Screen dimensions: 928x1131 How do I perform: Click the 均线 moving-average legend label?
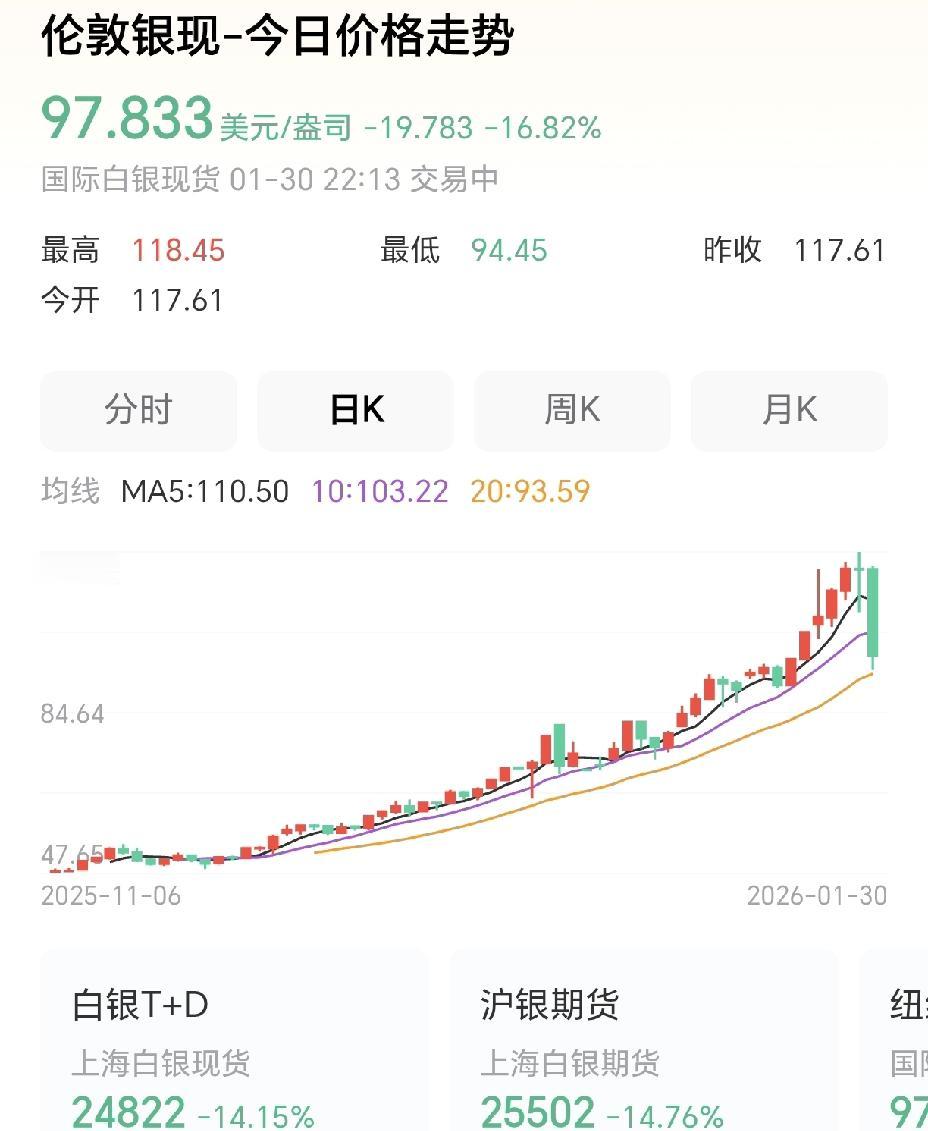67,492
